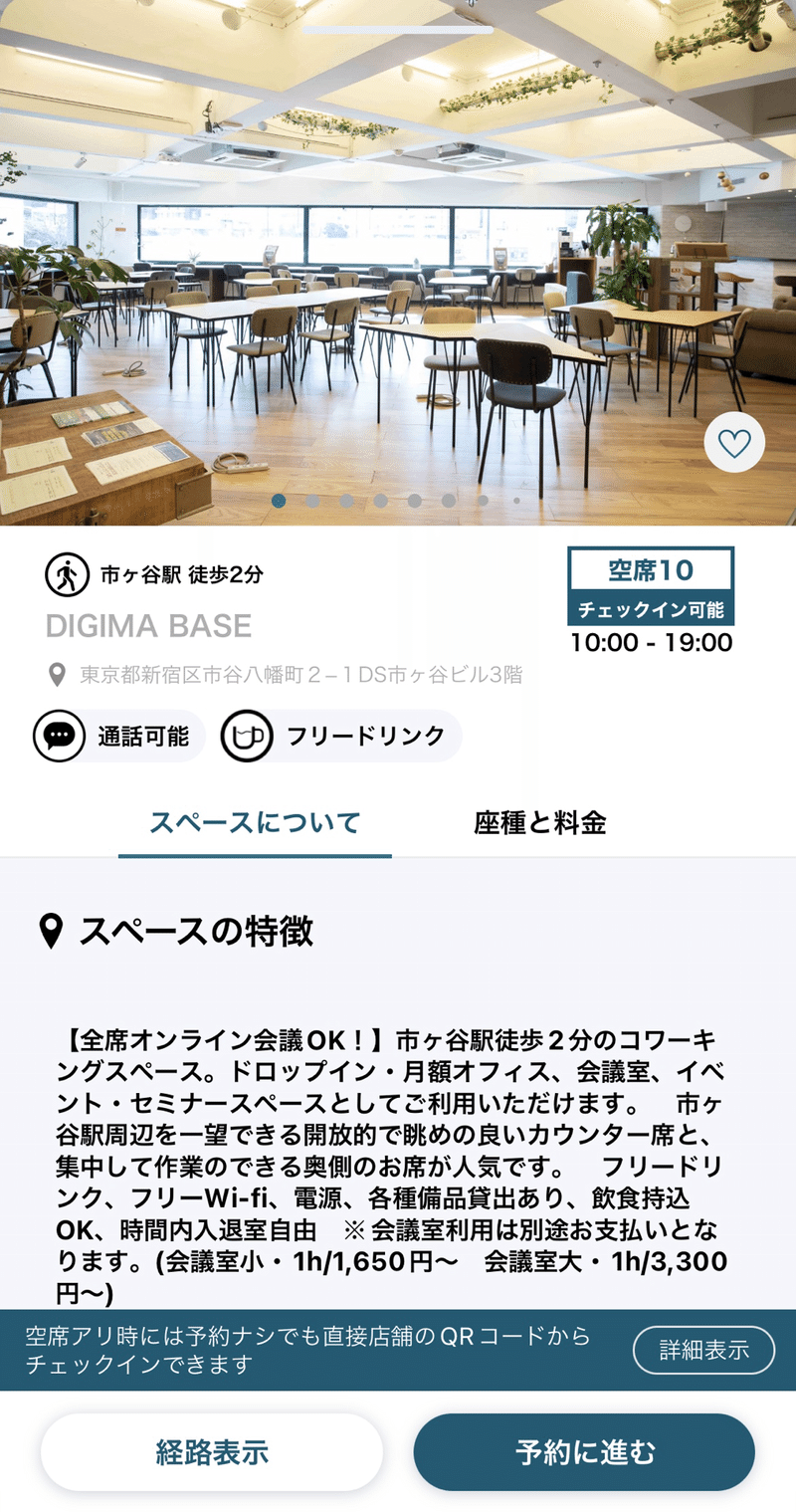Open 経路表示 for directions
The height and width of the screenshot is (1512, 796).
click(212, 1452)
